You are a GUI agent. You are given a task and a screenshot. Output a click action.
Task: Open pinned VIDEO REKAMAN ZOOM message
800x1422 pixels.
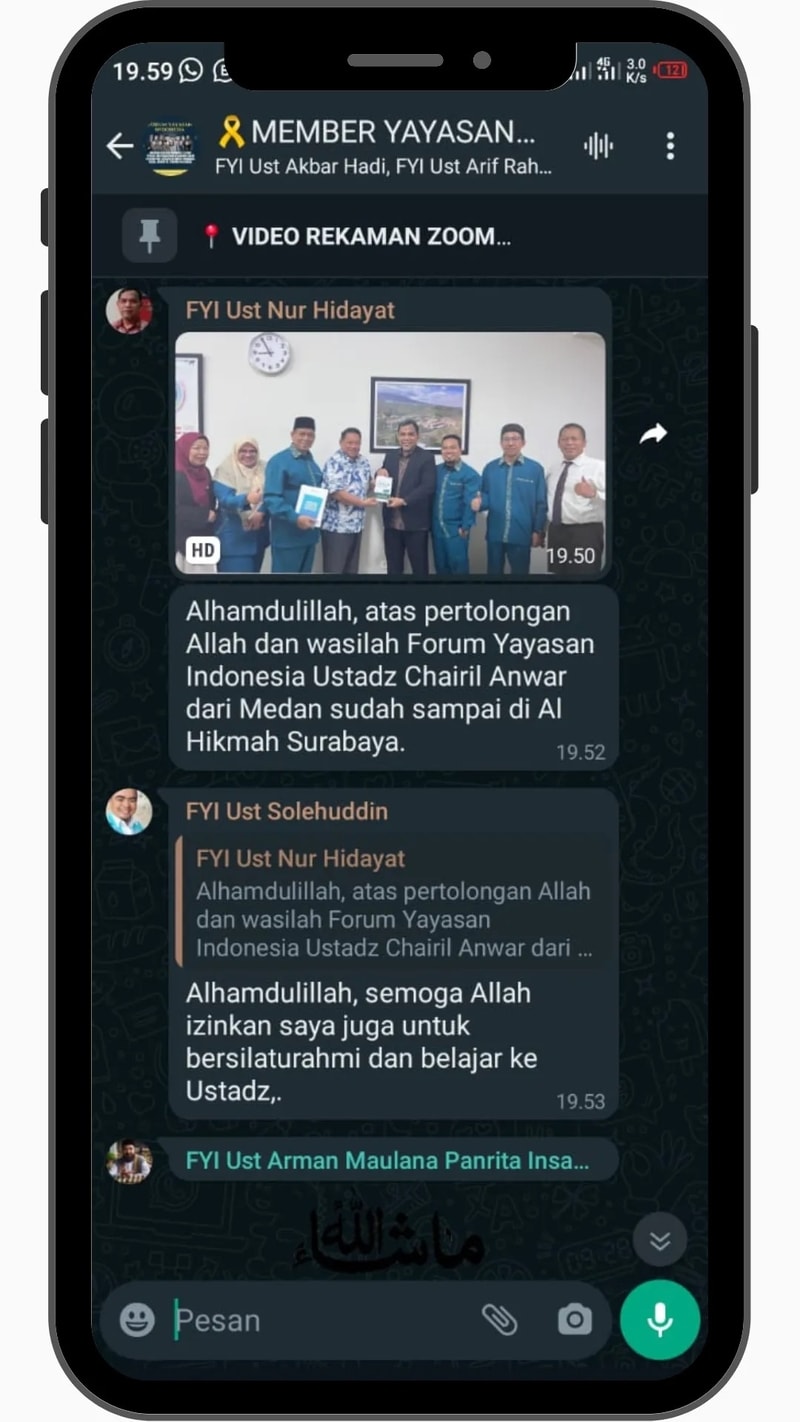coord(370,236)
